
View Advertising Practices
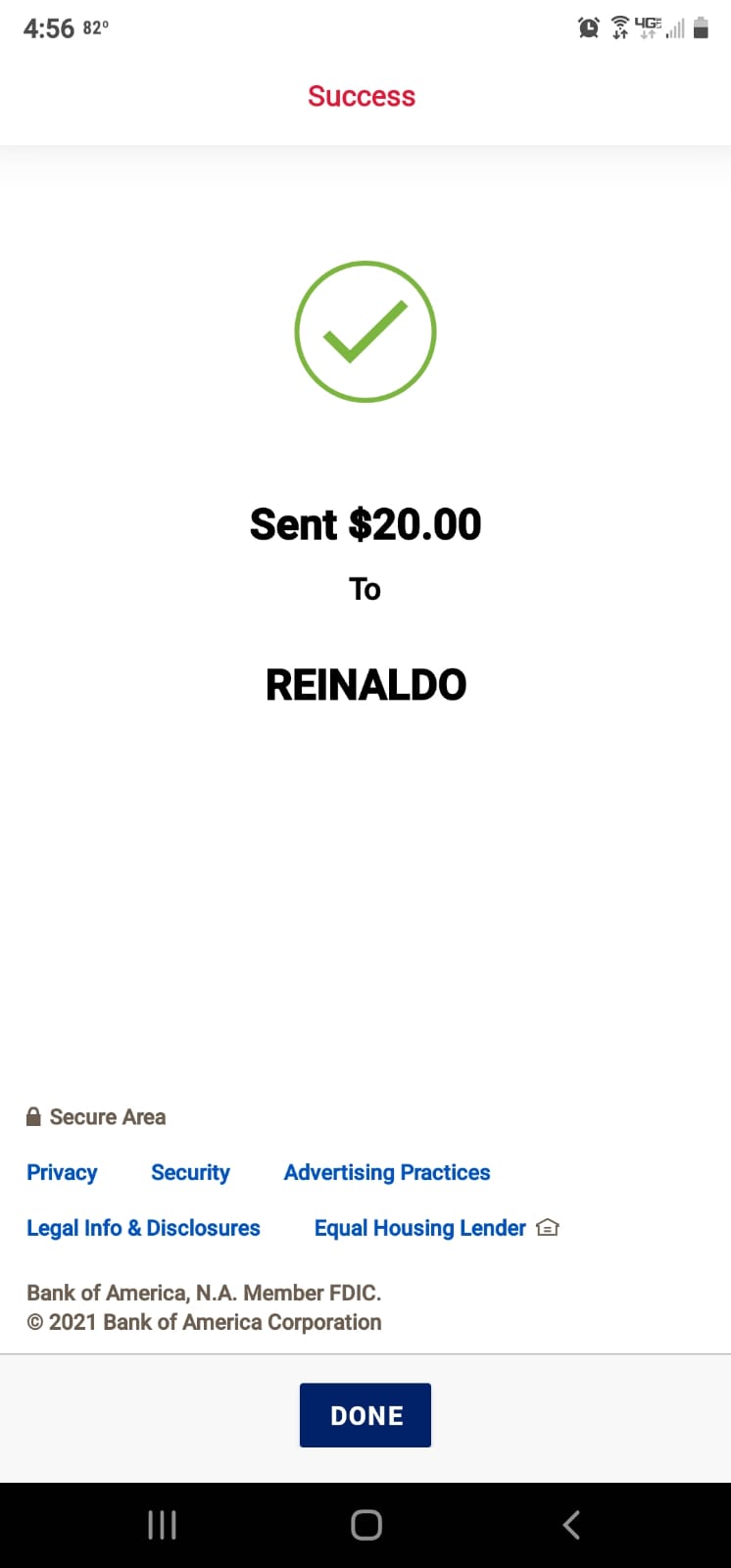(x=387, y=1173)
